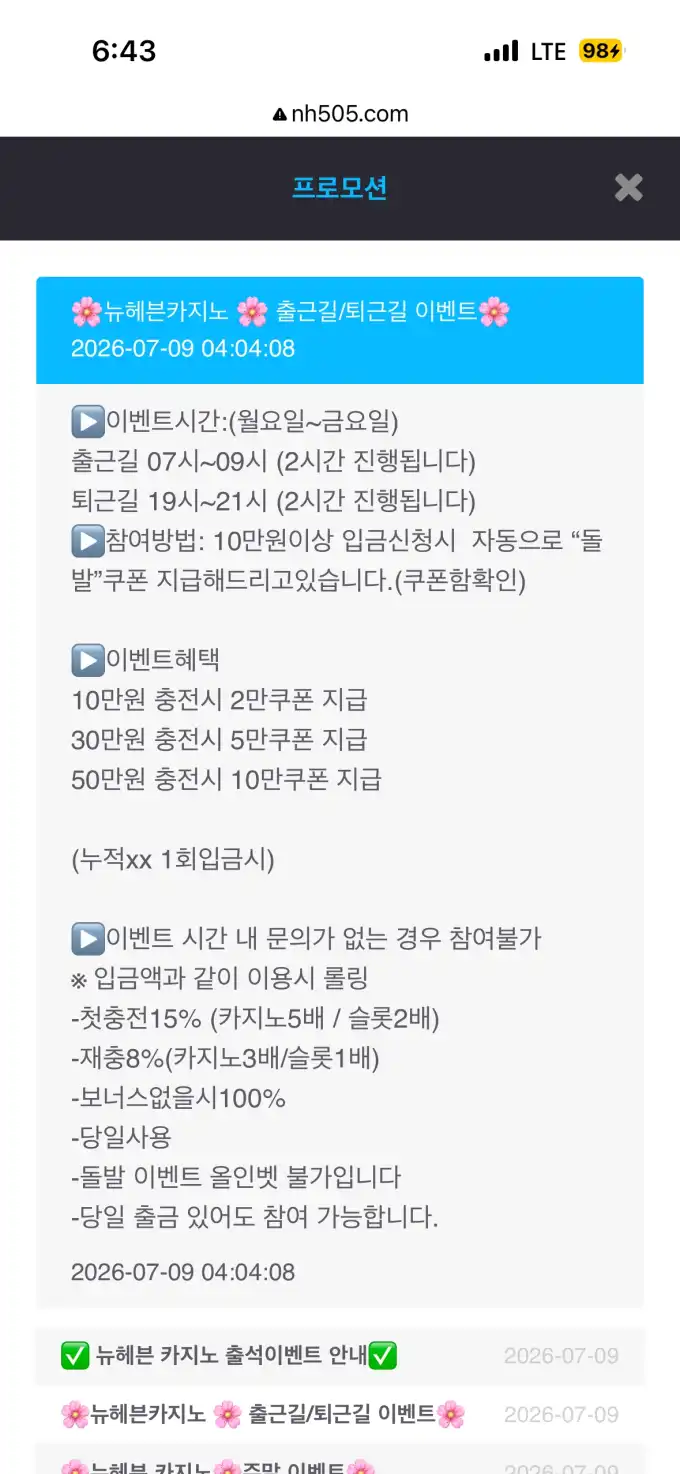This screenshot has width=680, height=1474.
Task: Open the 뉴헤븐 카지노 주말 이벤트 row
Action: coord(340,1461)
